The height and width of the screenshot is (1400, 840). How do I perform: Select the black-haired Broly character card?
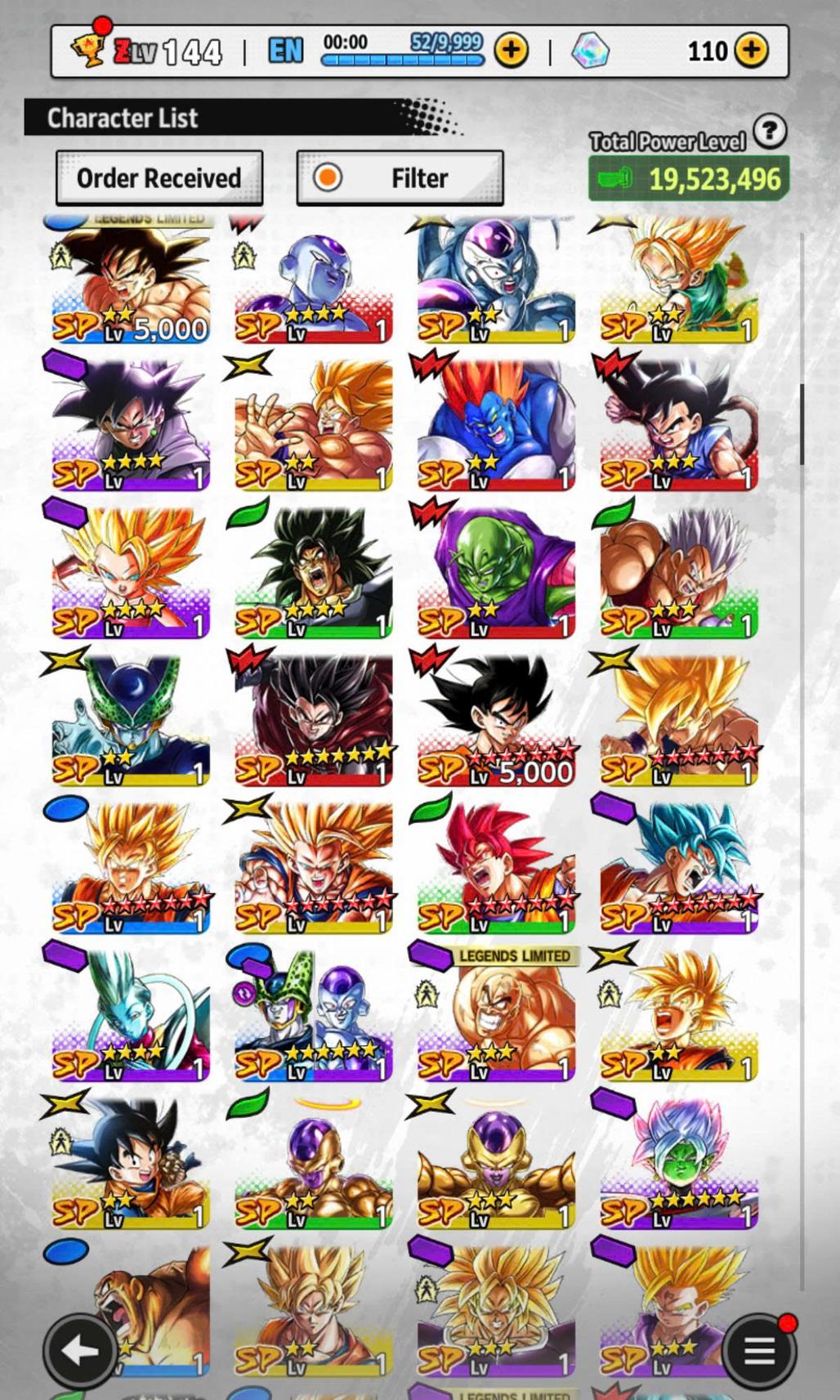314,572
